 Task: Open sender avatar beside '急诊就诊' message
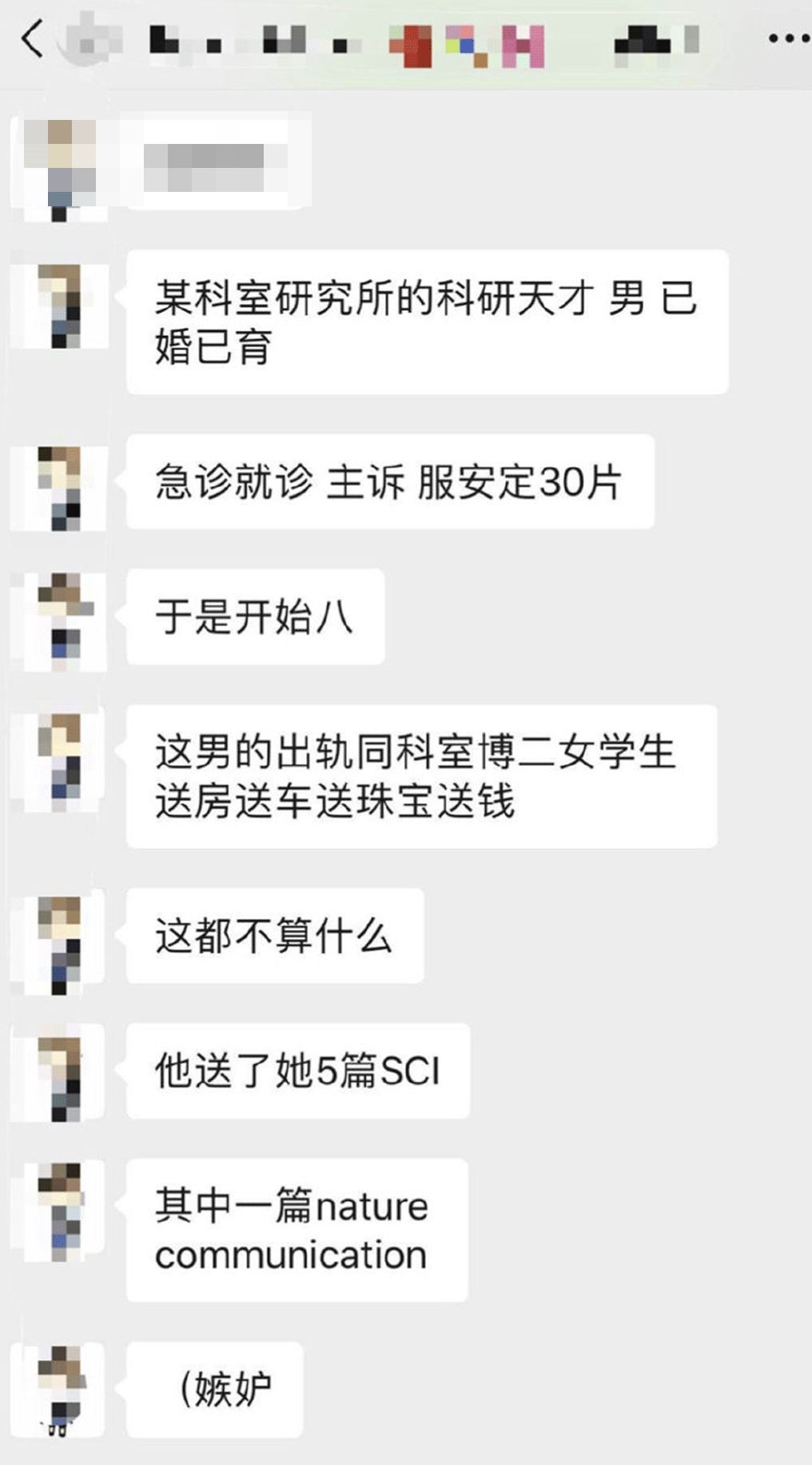click(x=60, y=487)
